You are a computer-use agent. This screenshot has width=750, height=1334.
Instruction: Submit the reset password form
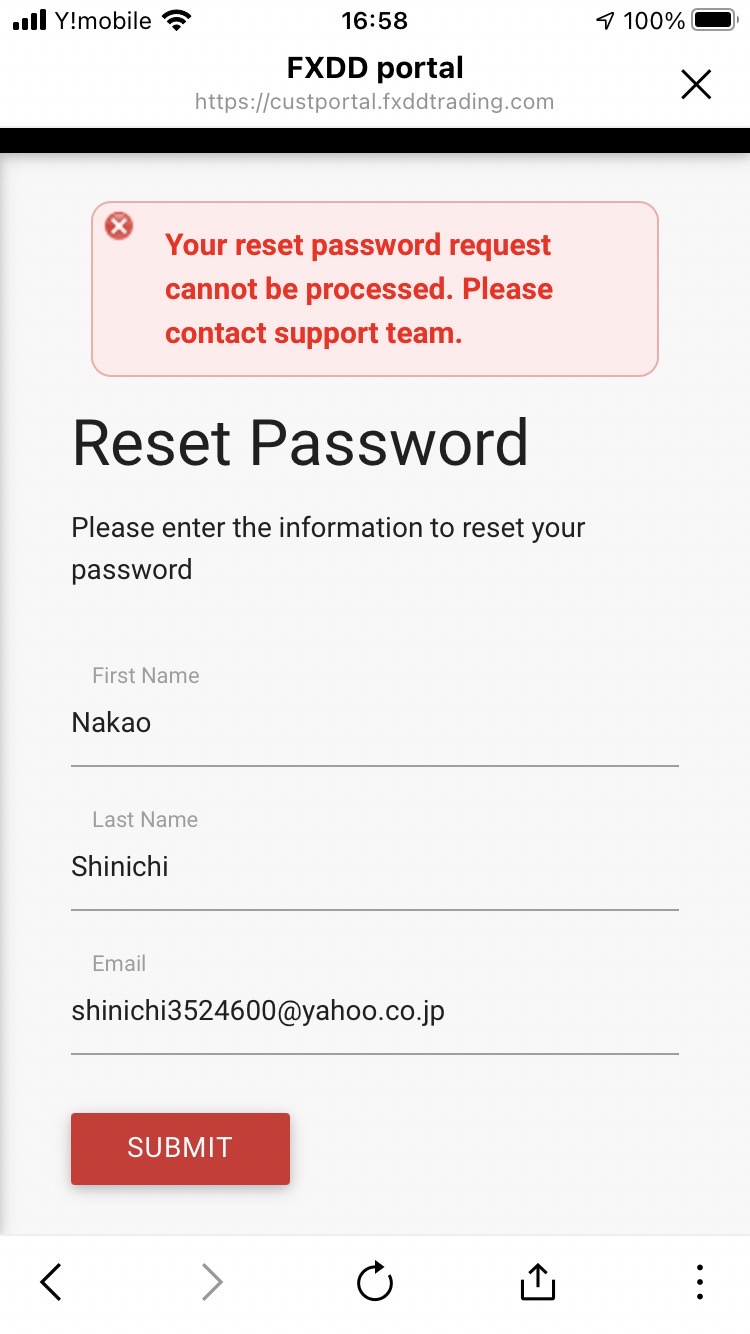(180, 1148)
